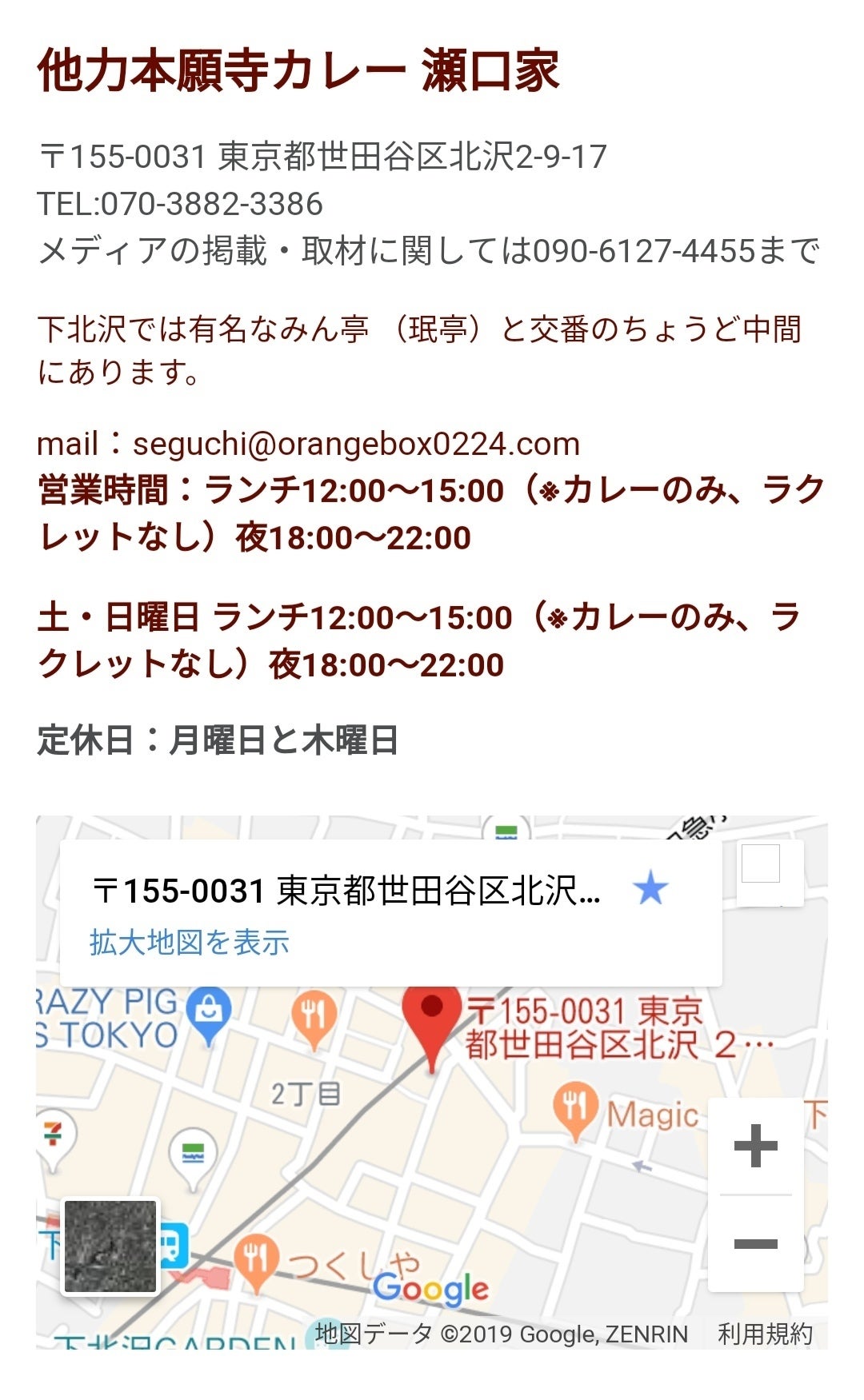Open the 拡大地図を表示 link
Image resolution: width=864 pixels, height=1400 pixels.
click(190, 943)
